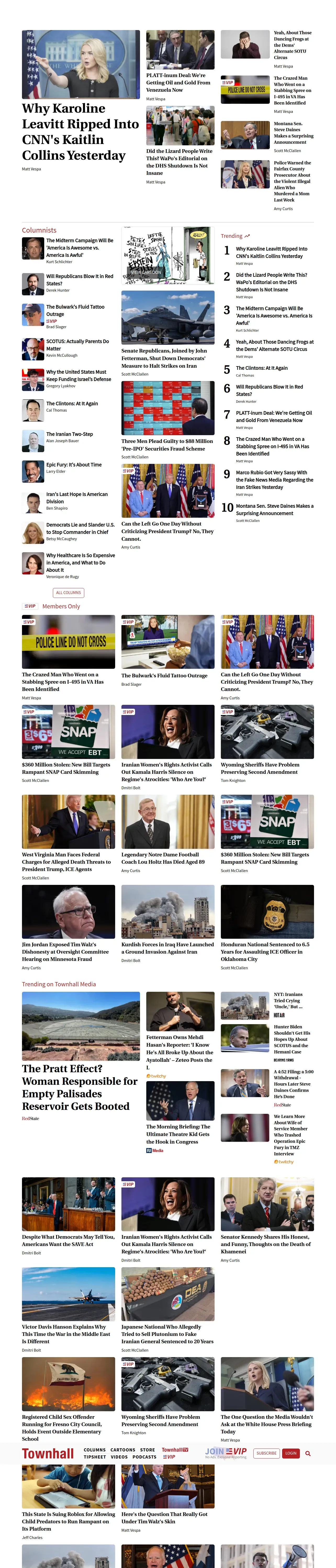Tap the SUBSCRIBE button
The width and height of the screenshot is (336, 1568).
[x=266, y=1454]
